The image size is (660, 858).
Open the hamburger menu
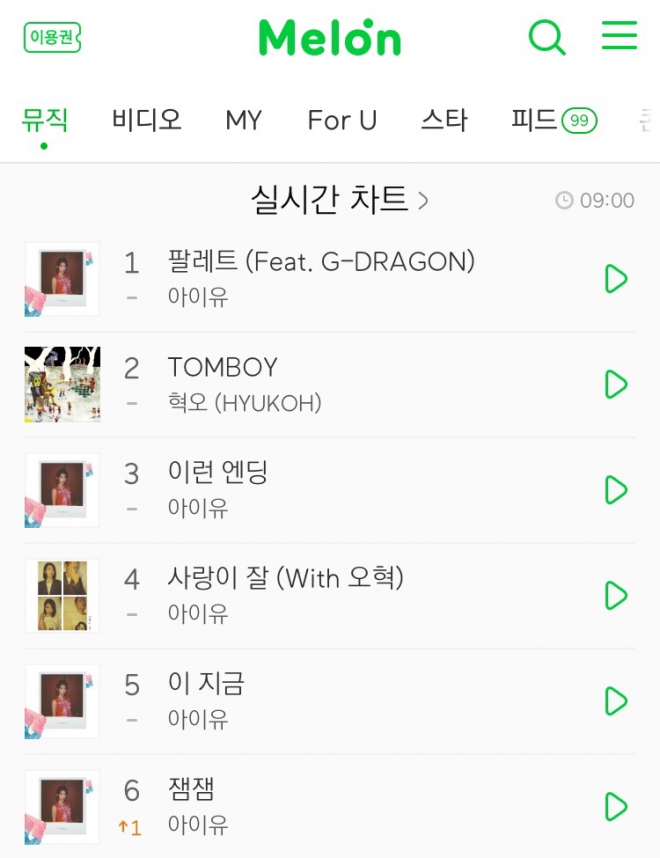point(619,36)
